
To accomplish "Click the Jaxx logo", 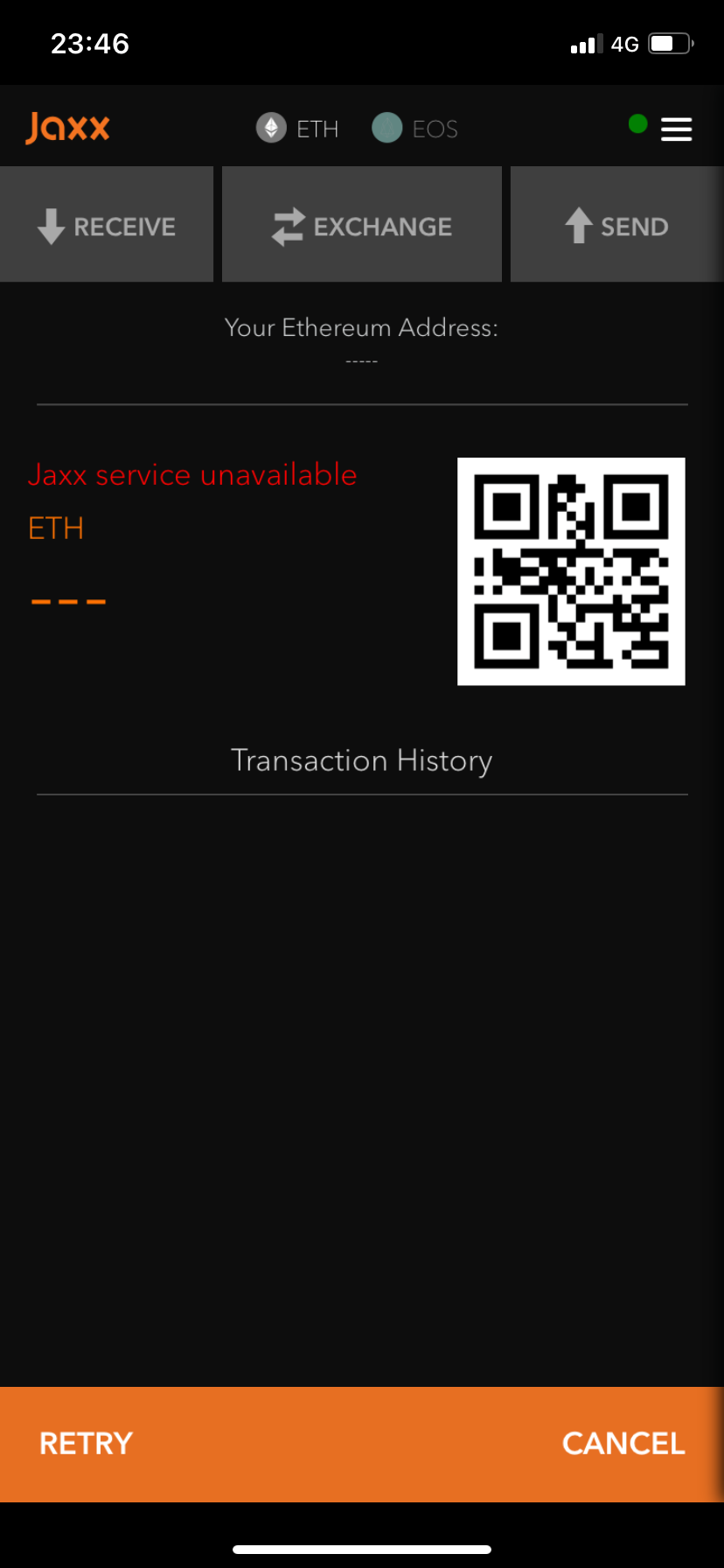I will click(67, 127).
